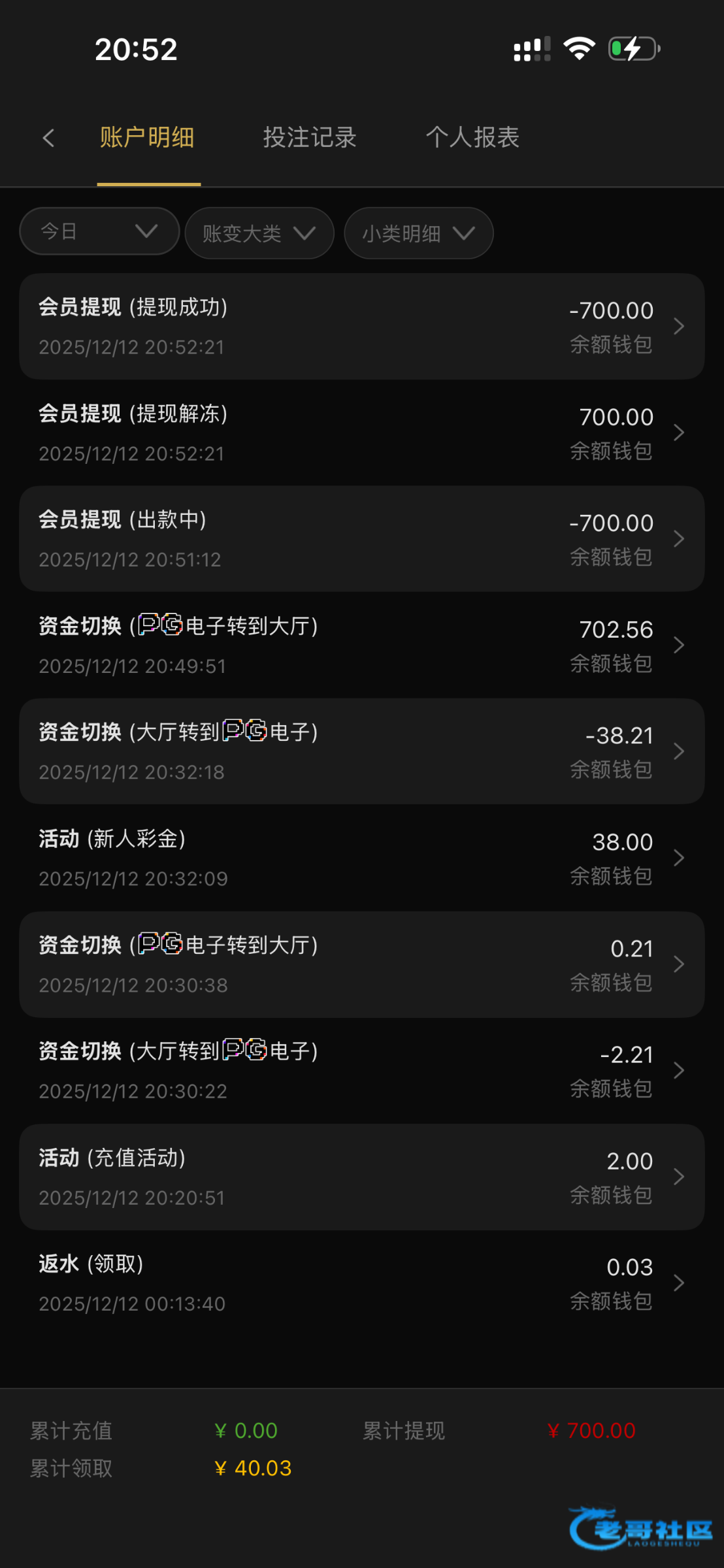Screen dimensions: 724x1568
Task: Open the -2.21 大厅转到电子 transfer
Action: click(361, 1070)
